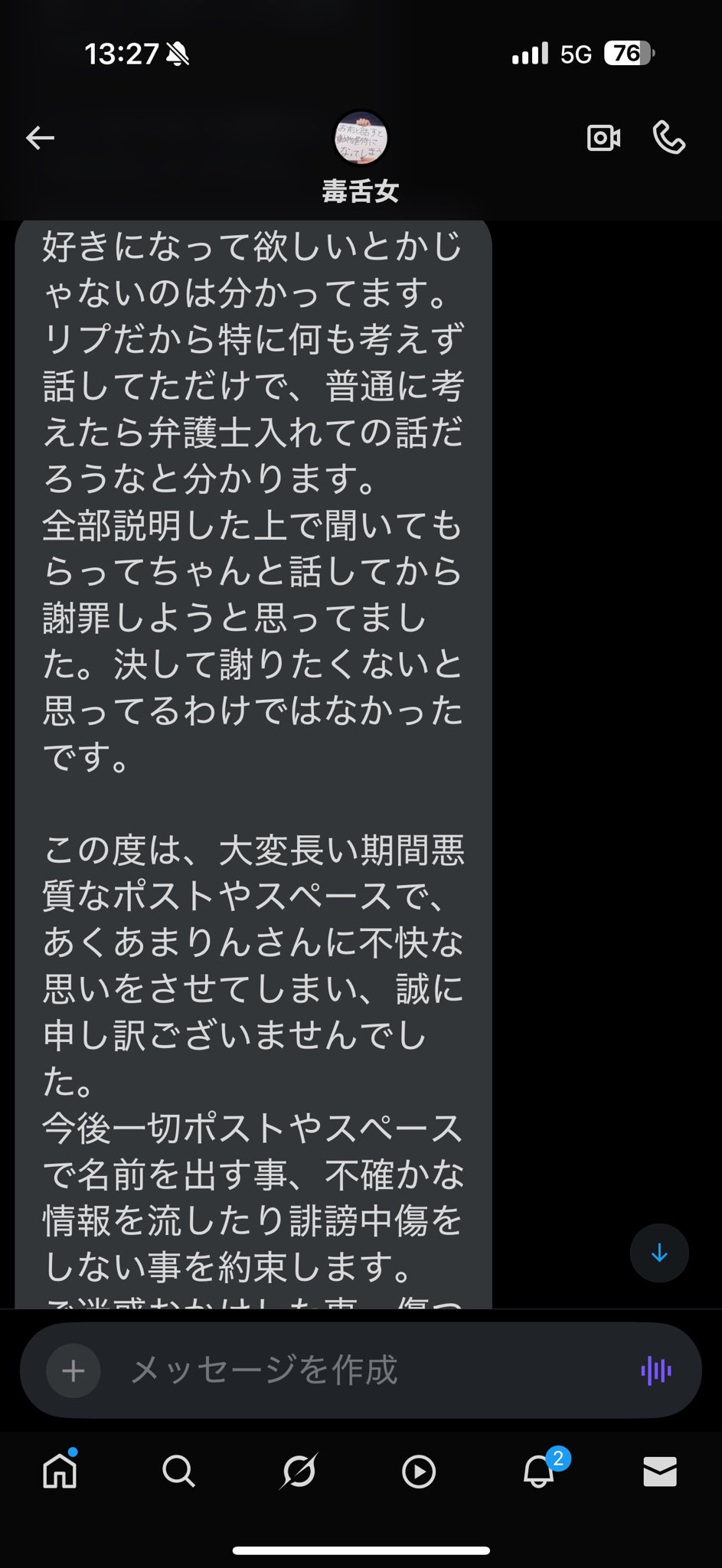Start a voice call with 毒舌女
Image resolution: width=722 pixels, height=1568 pixels.
tap(668, 138)
